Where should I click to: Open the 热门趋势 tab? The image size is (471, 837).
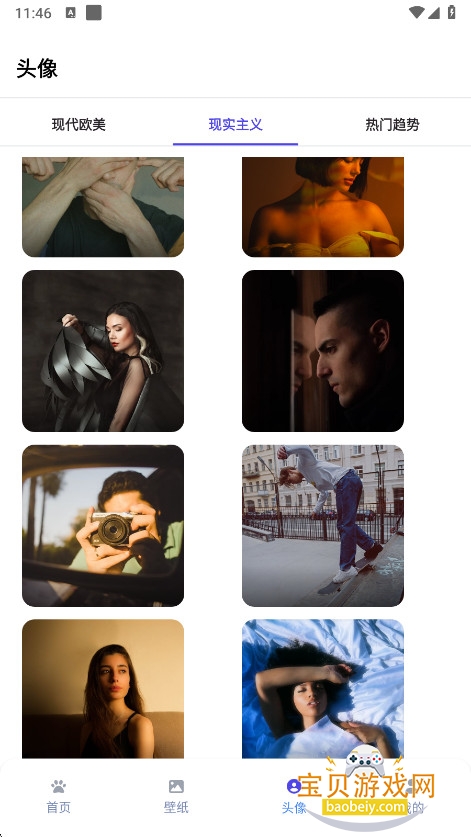[392, 125]
